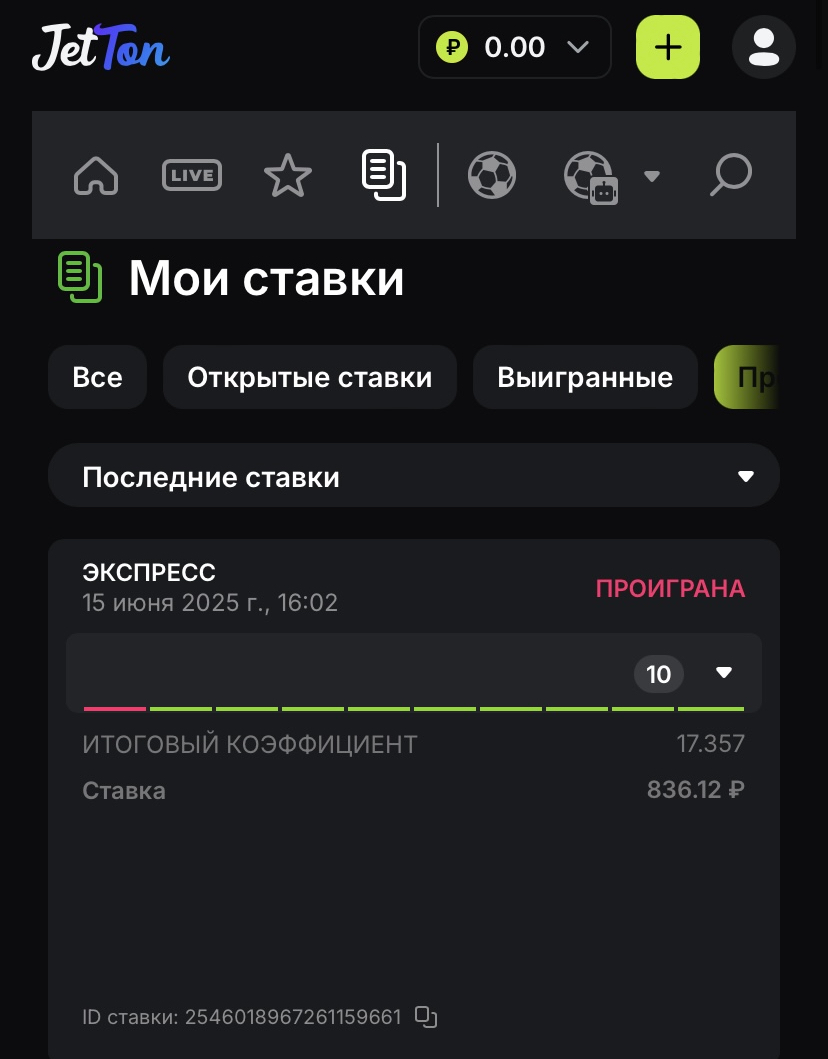Tap the JetTon logo
This screenshot has width=828, height=1059.
coord(100,47)
